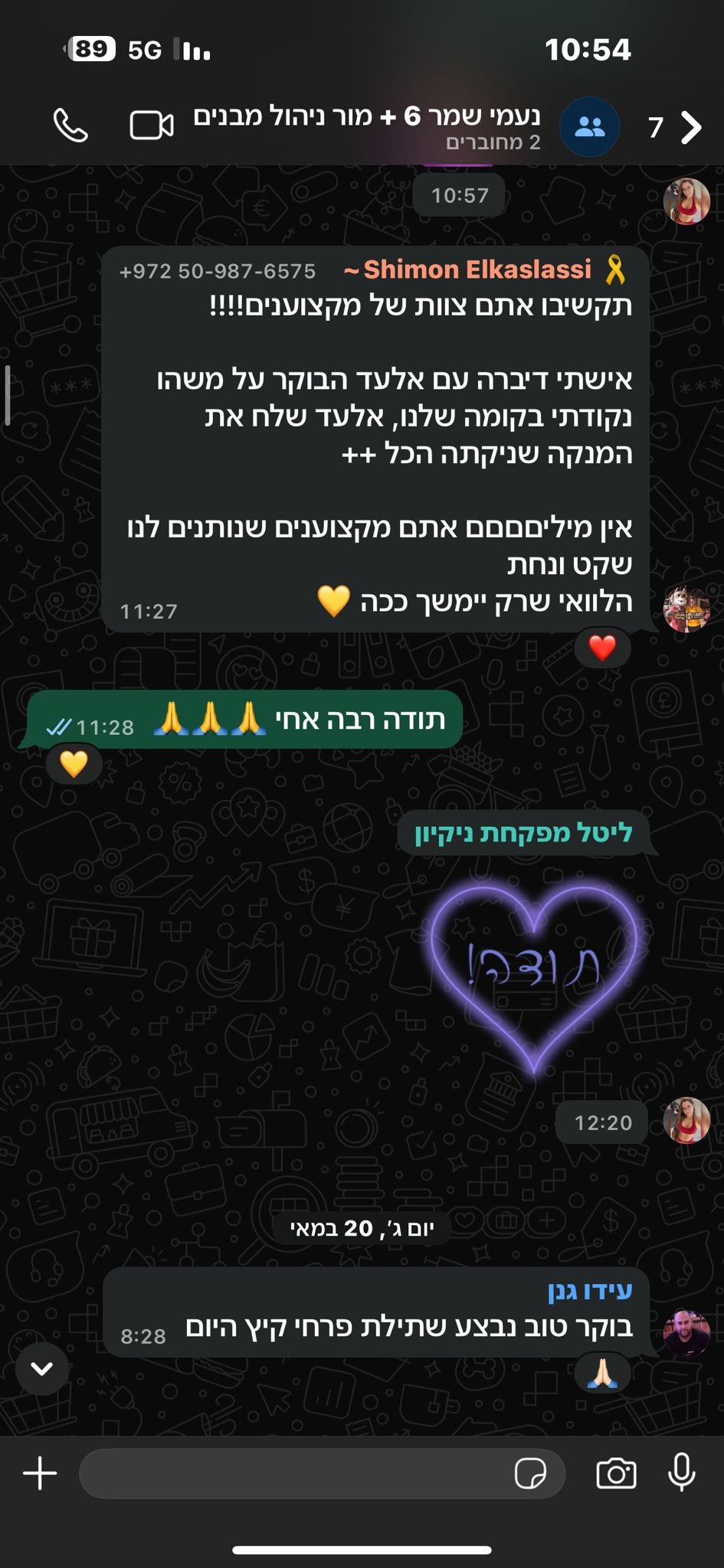Screen dimensions: 724x1568
Task: Open the group info from the title header
Action: point(368,126)
